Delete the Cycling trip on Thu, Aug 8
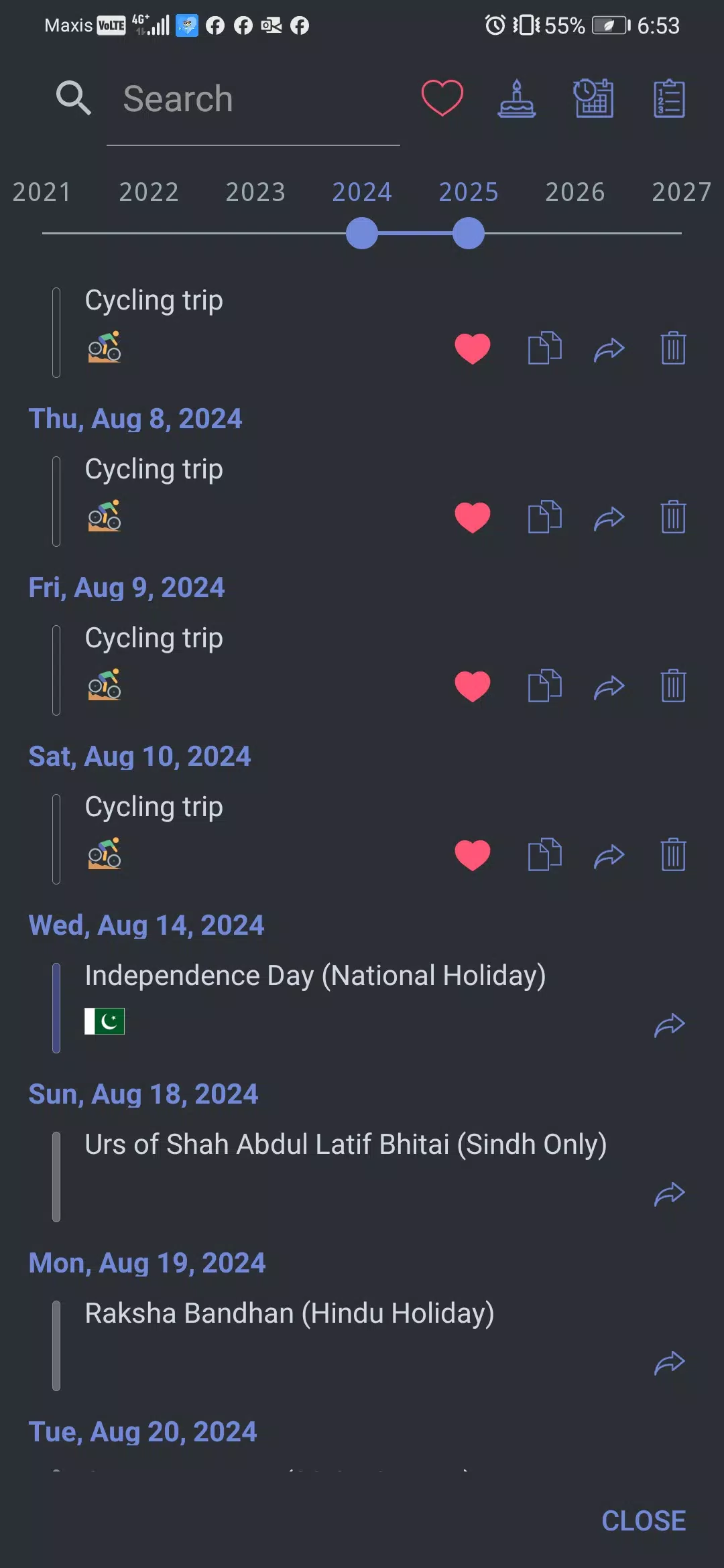The height and width of the screenshot is (1568, 724). coord(673,517)
